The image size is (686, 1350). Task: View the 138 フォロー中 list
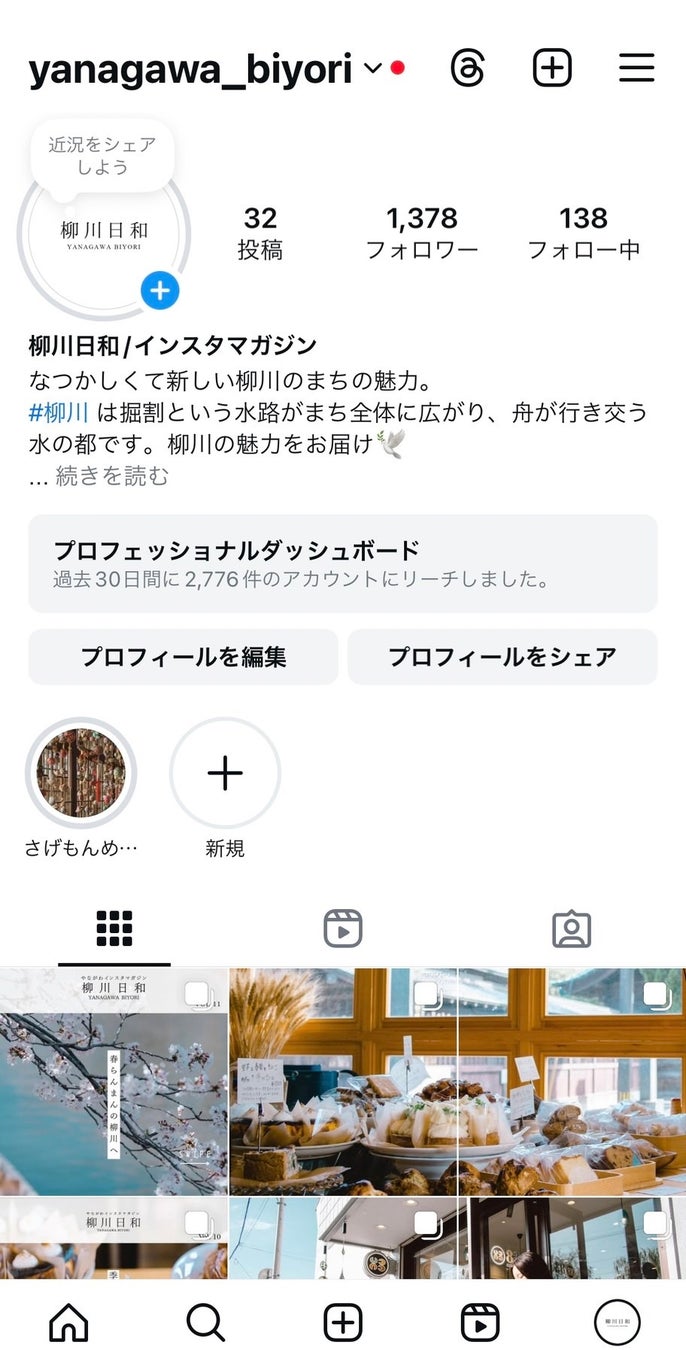(583, 233)
